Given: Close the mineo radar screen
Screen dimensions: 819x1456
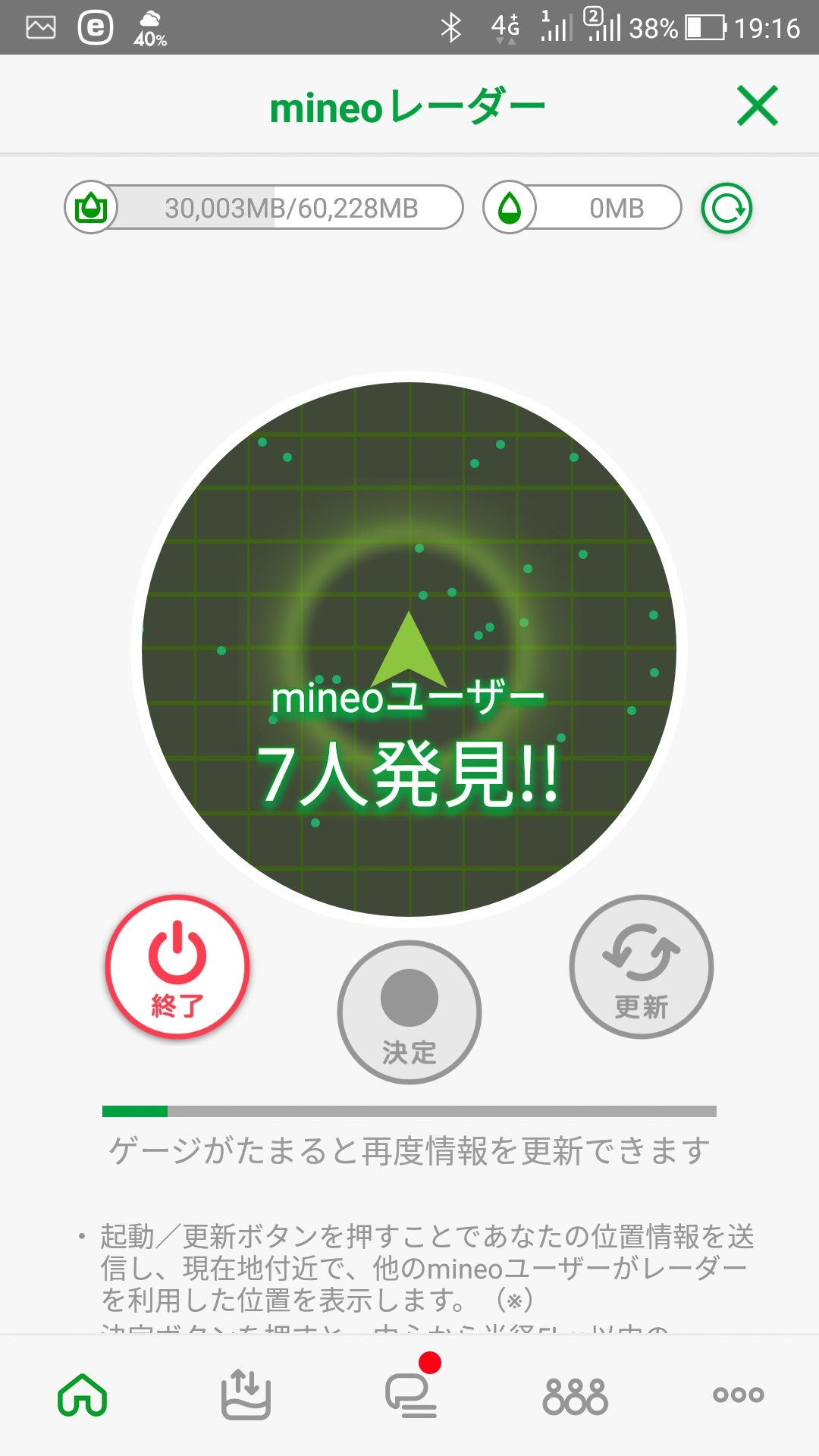Looking at the screenshot, I should click(757, 105).
